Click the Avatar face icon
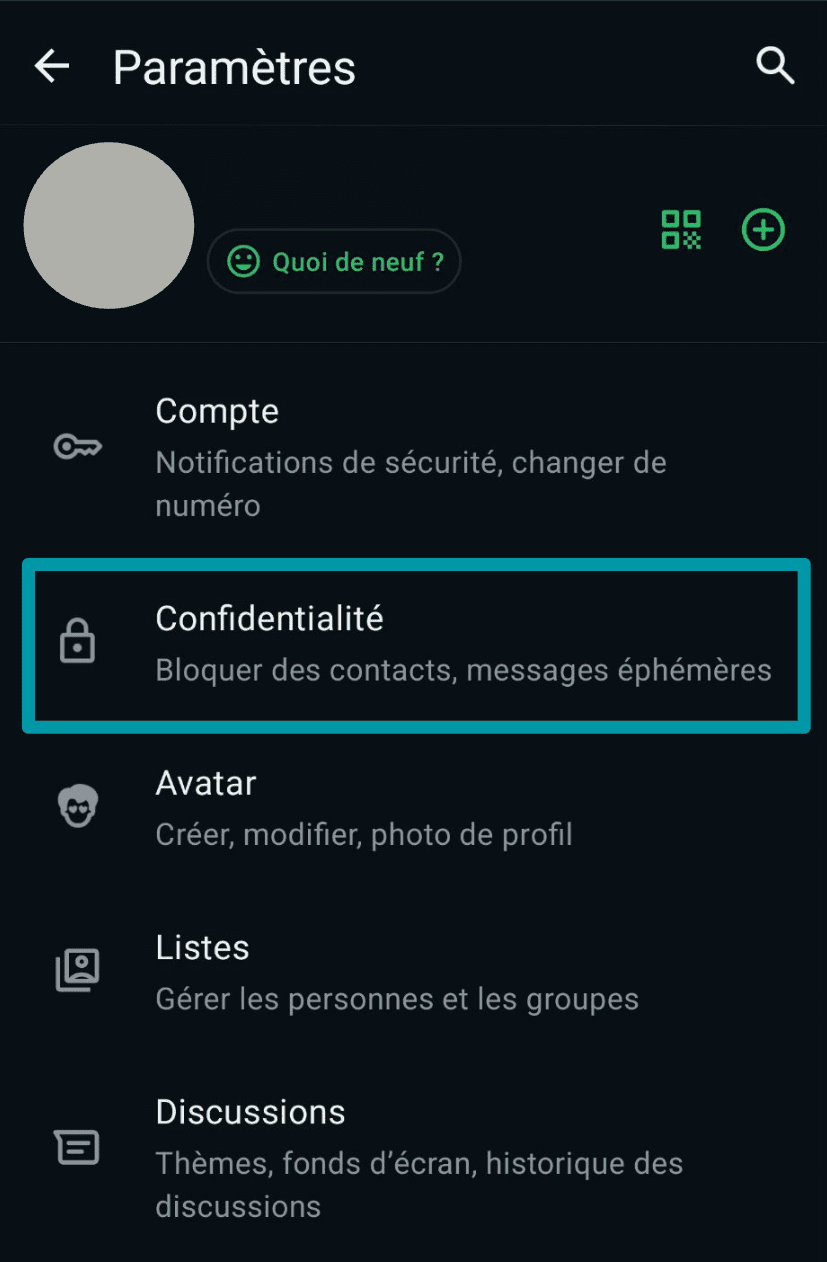 (78, 806)
